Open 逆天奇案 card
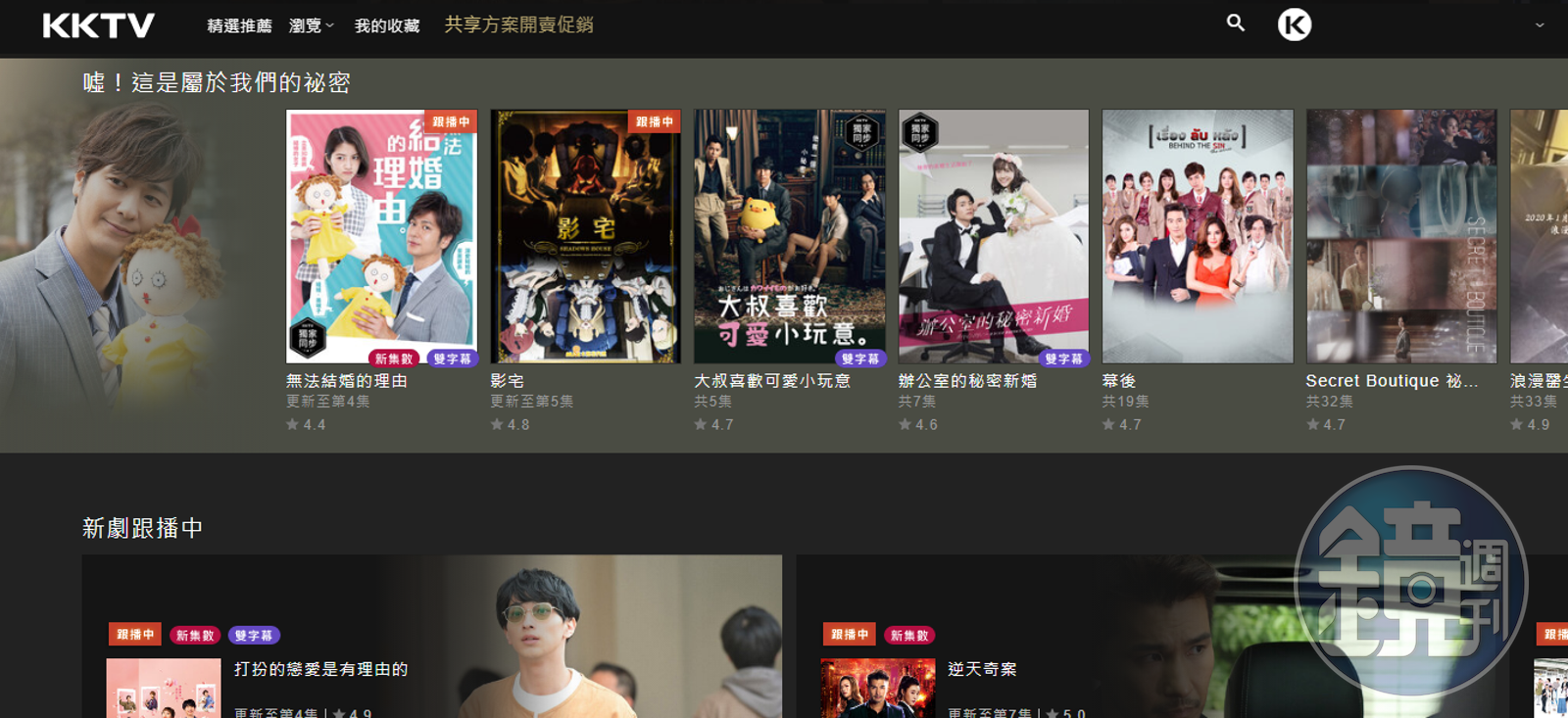The image size is (1568, 718). (x=982, y=669)
